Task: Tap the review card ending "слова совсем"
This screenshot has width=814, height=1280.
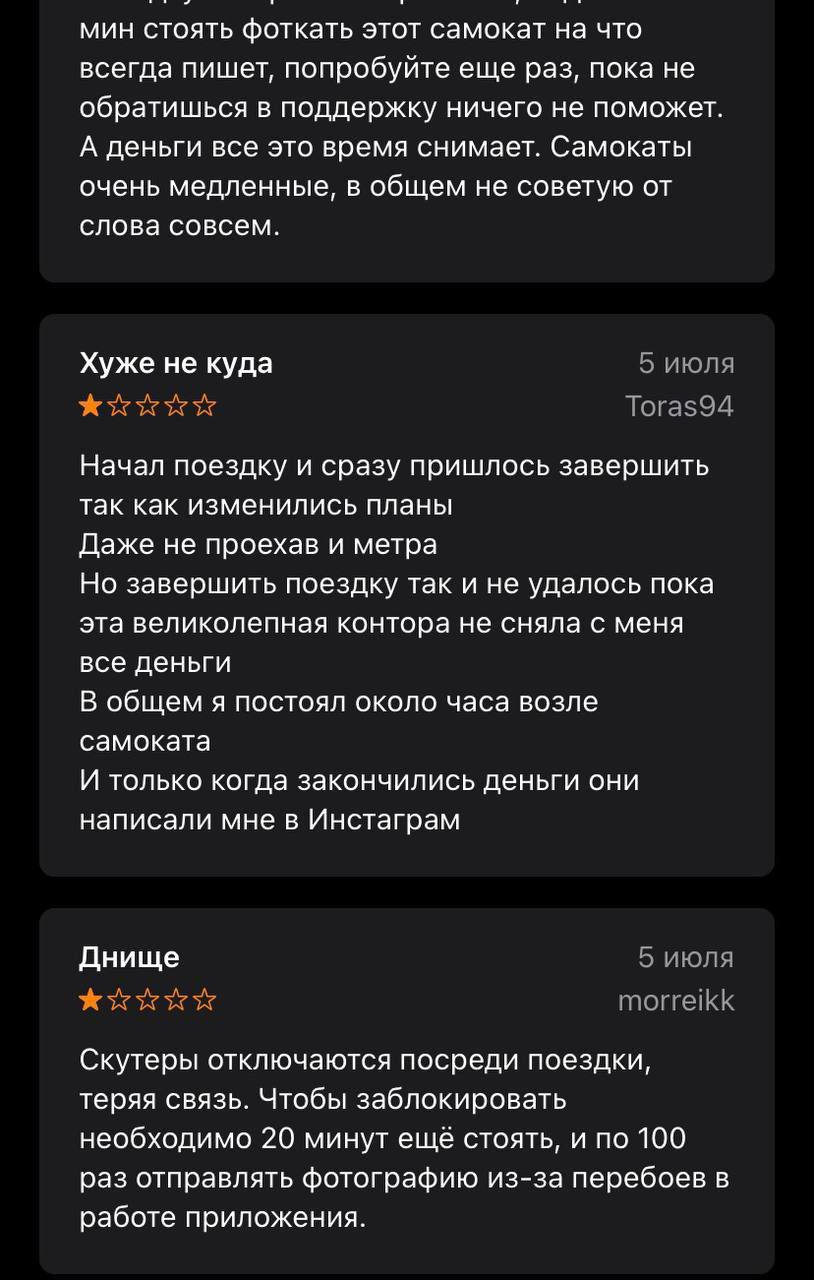Action: tap(406, 140)
